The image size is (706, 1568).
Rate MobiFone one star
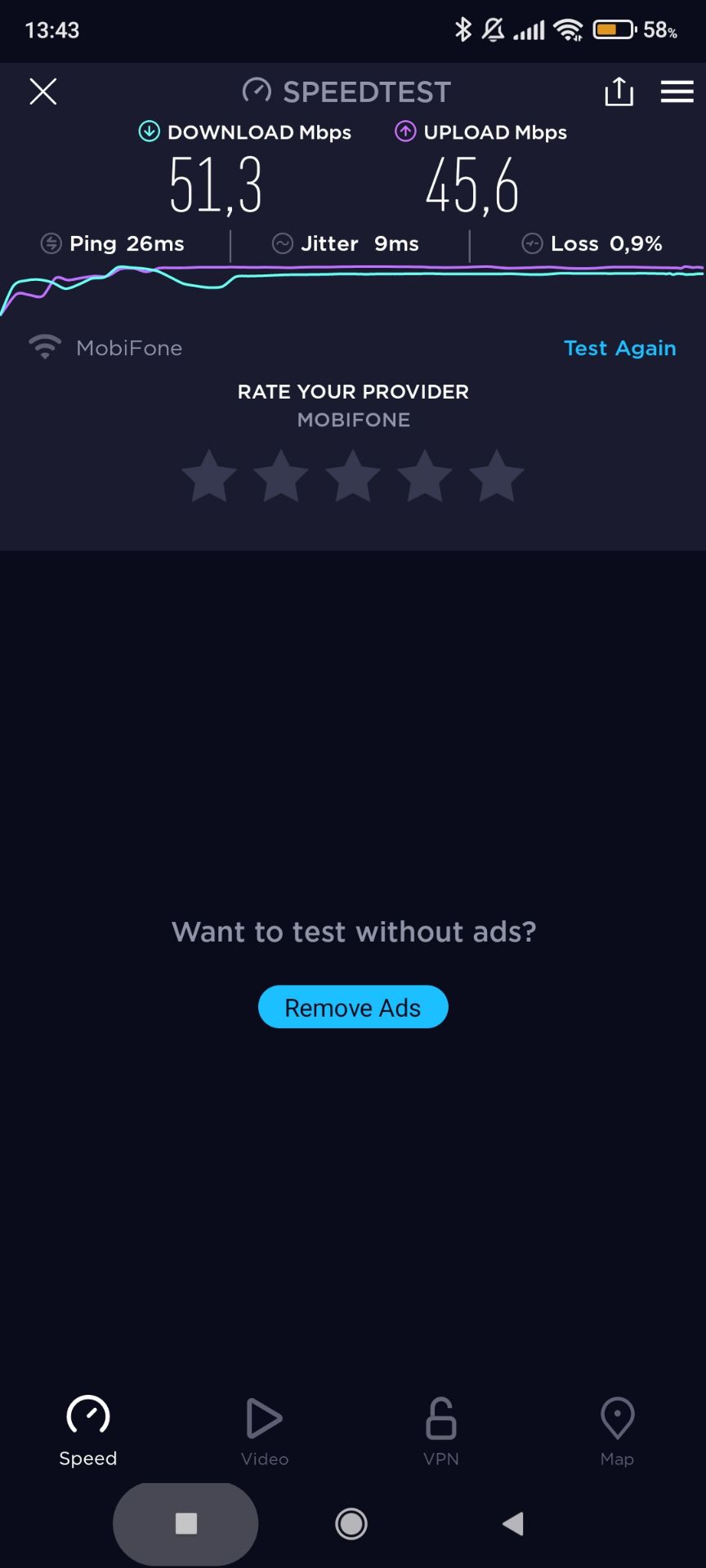tap(209, 476)
